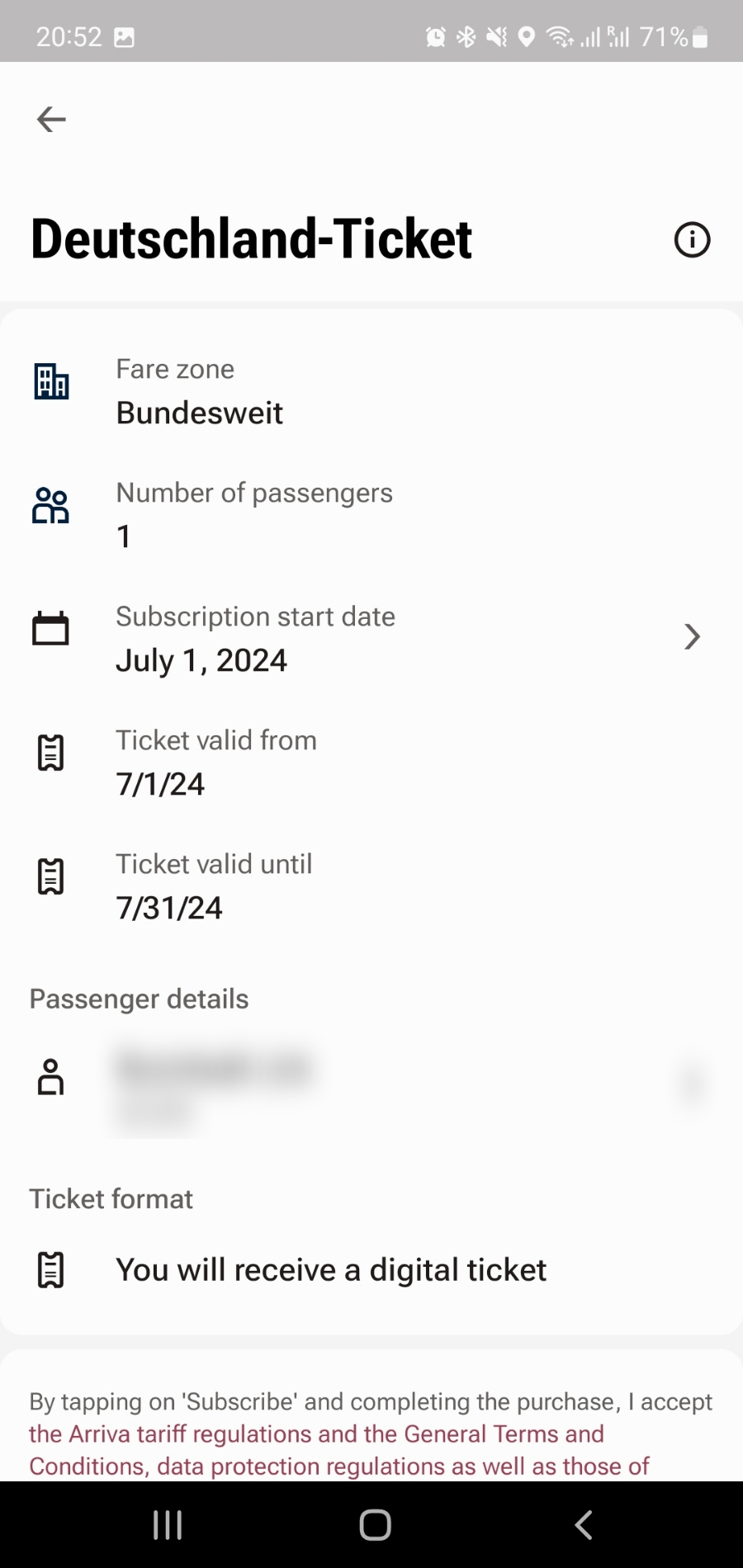Image resolution: width=743 pixels, height=1568 pixels.
Task: Tap the system home button
Action: [375, 1524]
